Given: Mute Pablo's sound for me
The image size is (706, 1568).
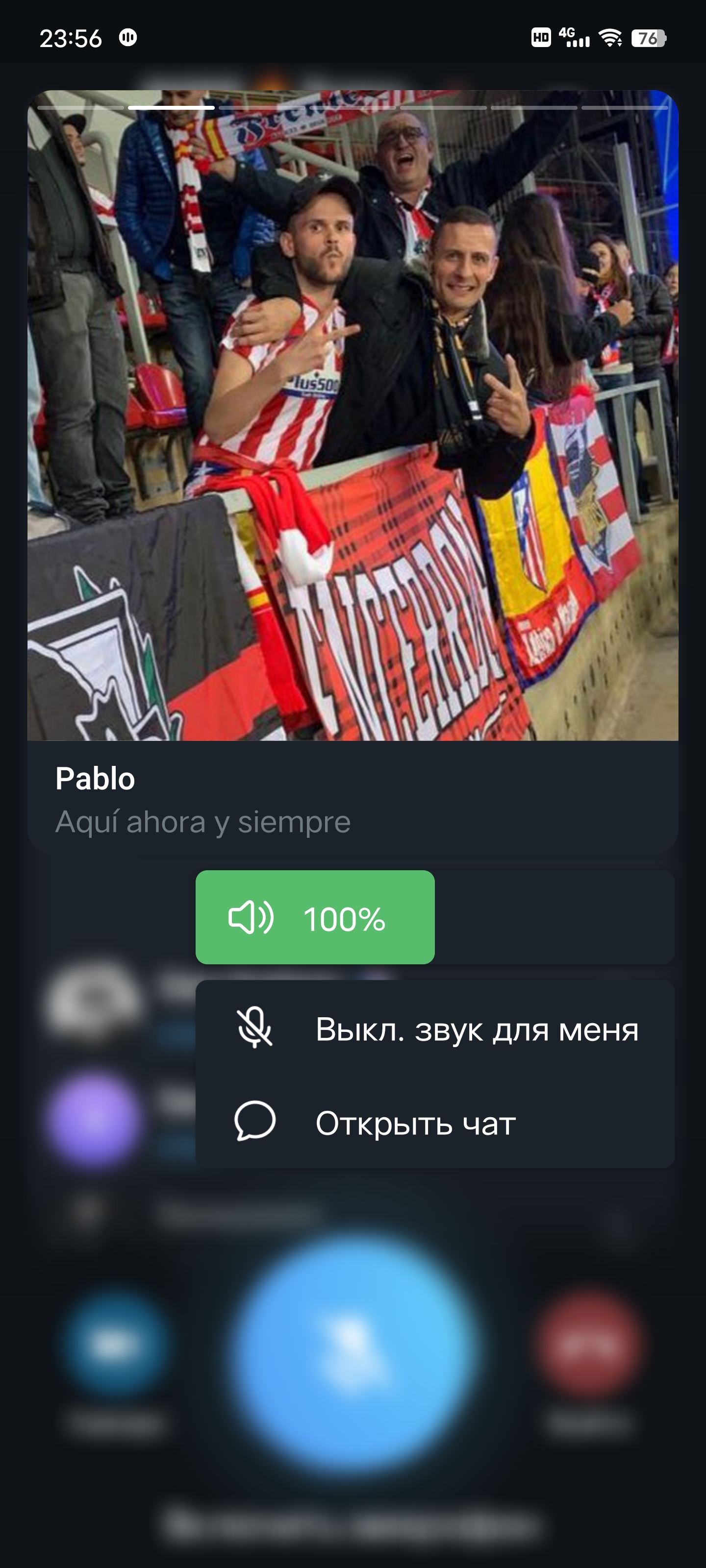Looking at the screenshot, I should [x=435, y=1029].
